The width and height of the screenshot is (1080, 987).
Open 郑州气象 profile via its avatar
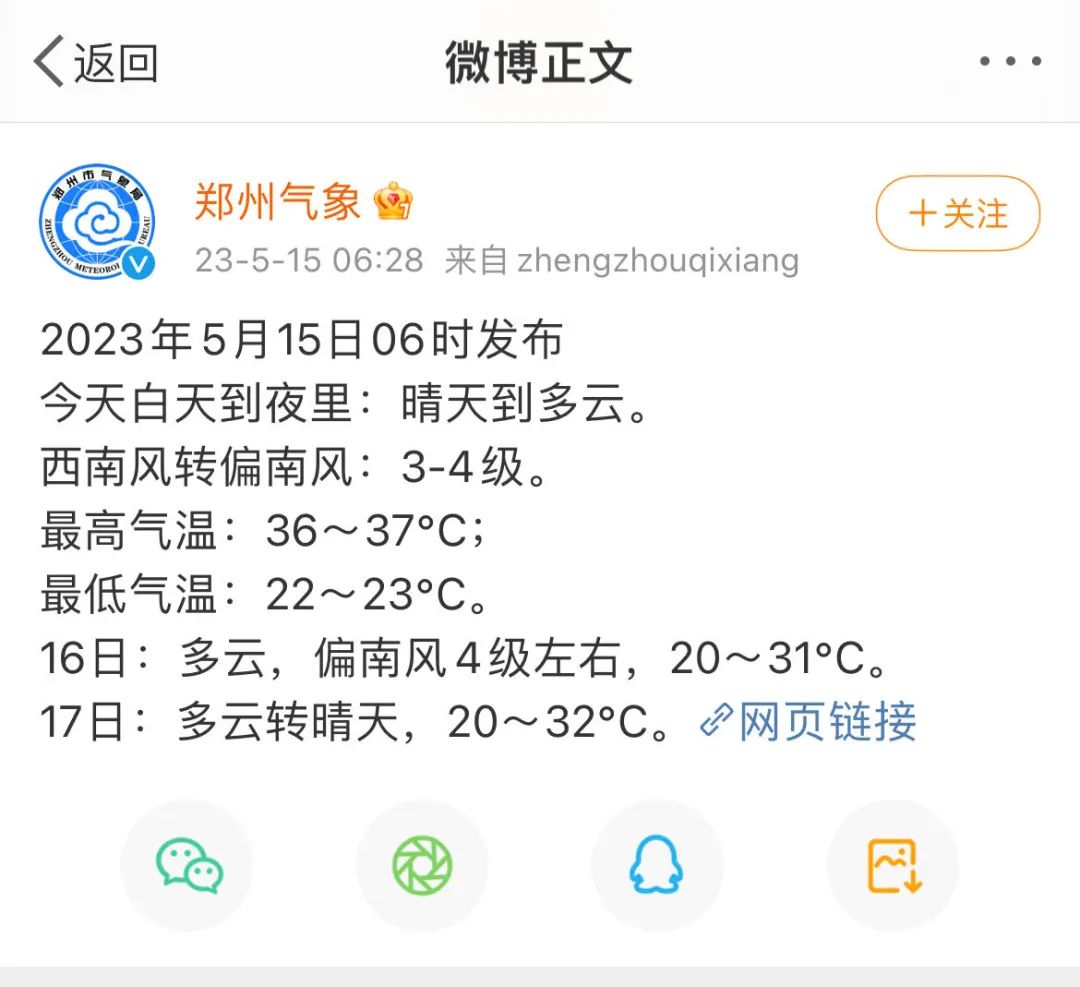coord(98,221)
